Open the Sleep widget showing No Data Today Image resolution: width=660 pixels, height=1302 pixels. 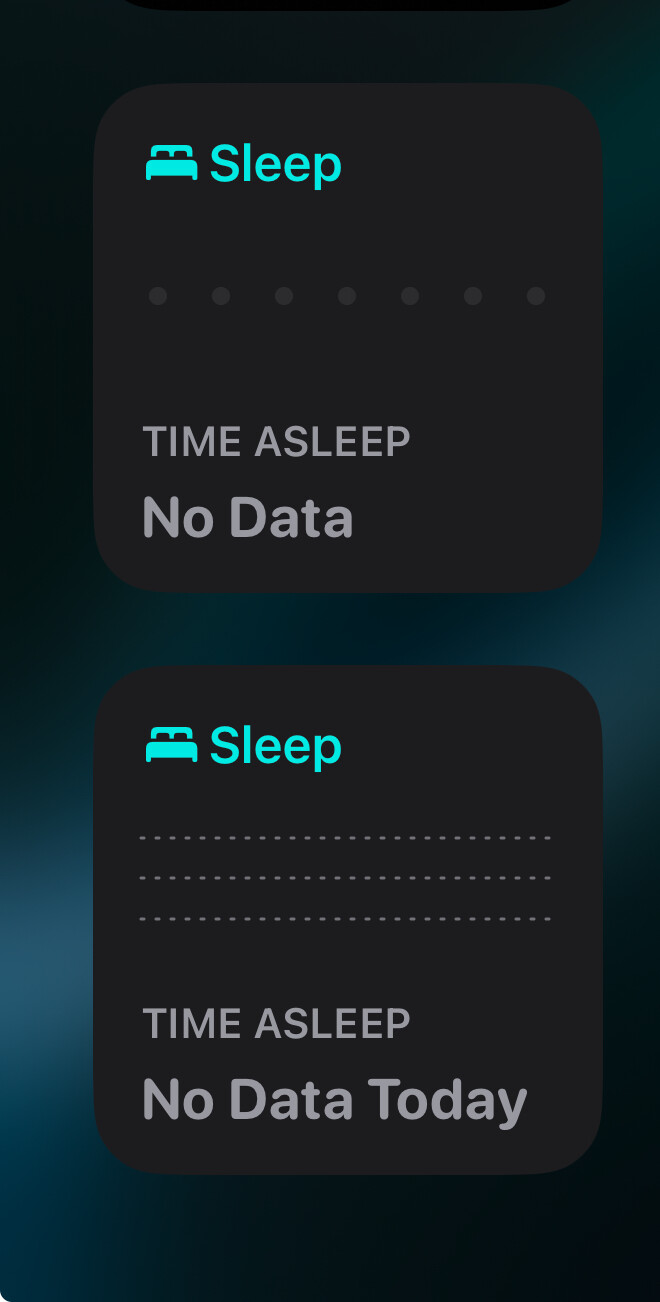[x=348, y=920]
